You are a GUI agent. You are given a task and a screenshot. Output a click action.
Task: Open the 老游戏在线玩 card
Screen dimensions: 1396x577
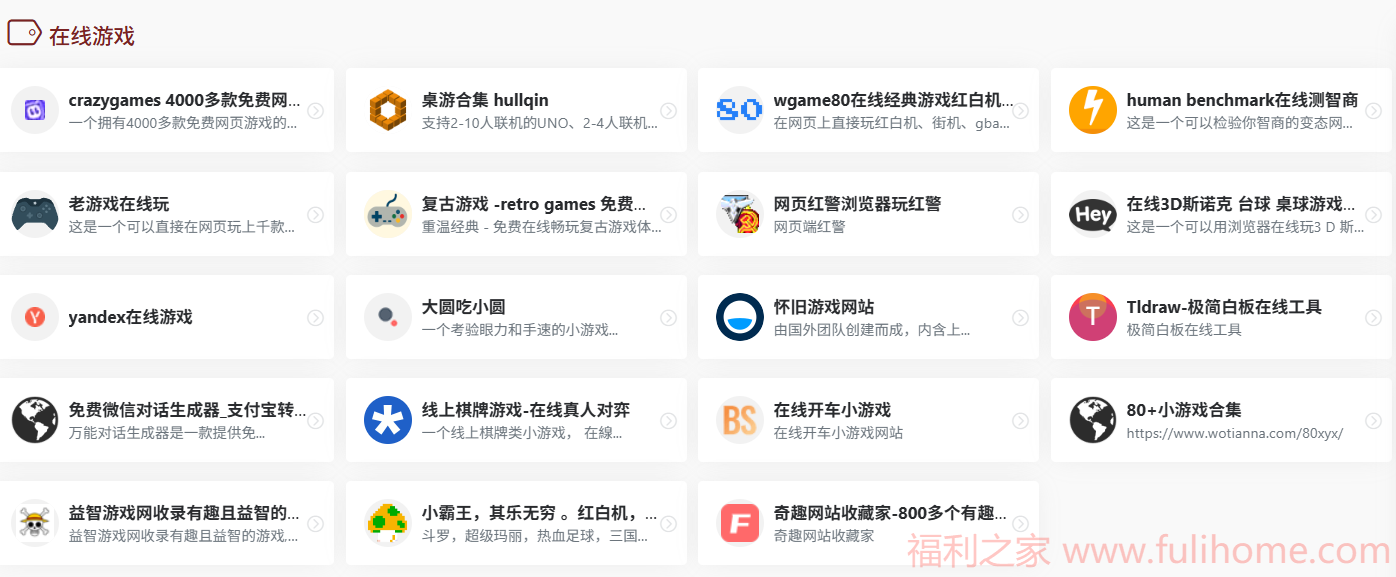coord(120,205)
